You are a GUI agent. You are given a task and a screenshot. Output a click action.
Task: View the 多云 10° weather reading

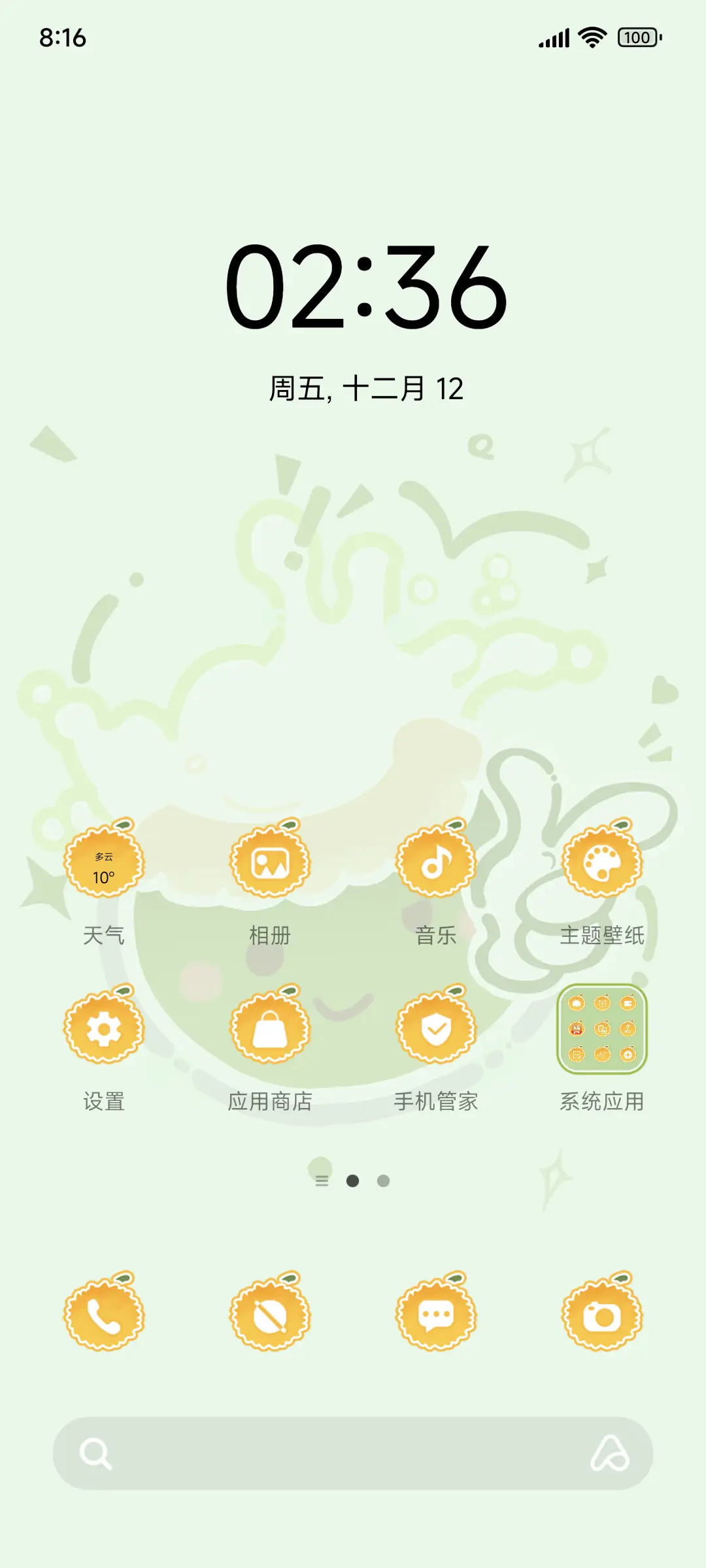[x=105, y=862]
